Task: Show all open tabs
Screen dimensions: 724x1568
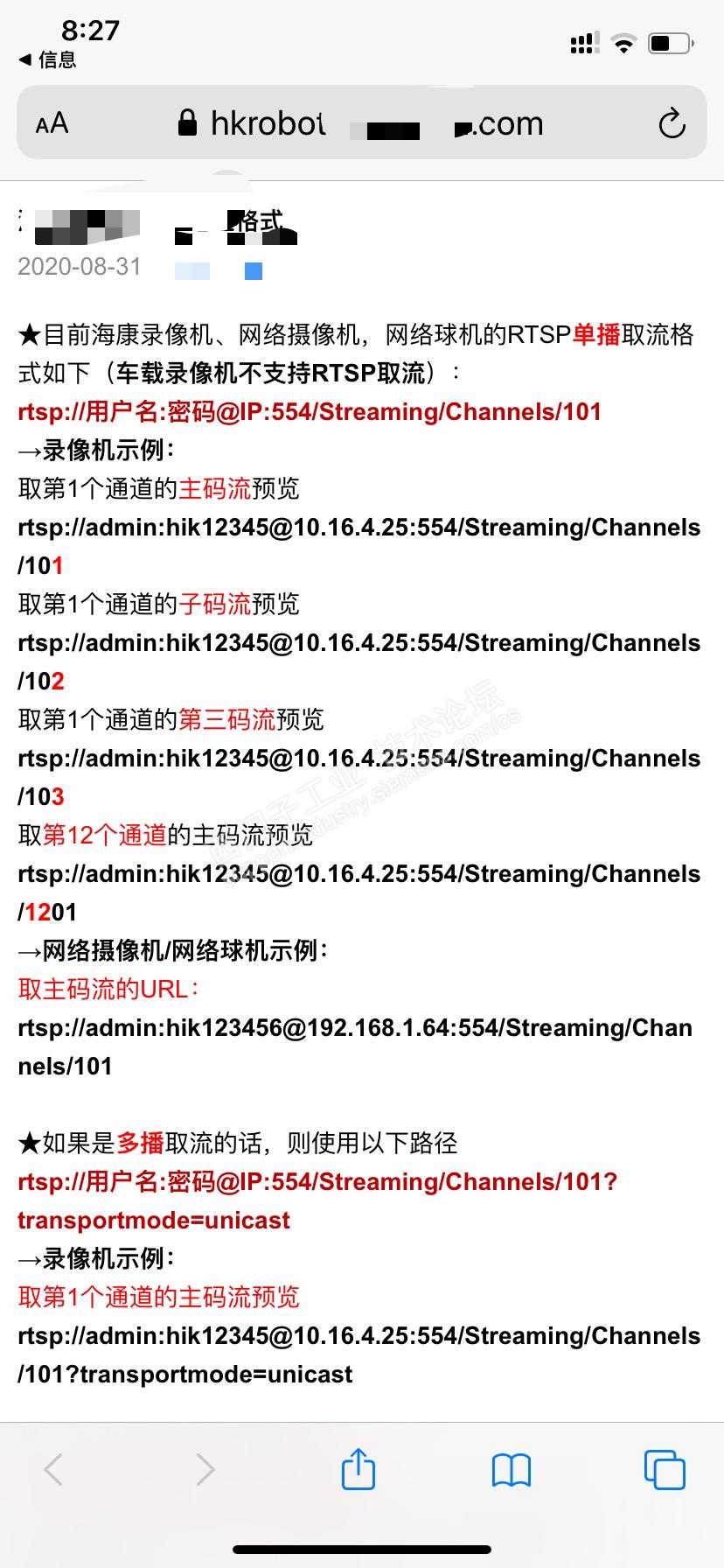Action: (x=665, y=1469)
